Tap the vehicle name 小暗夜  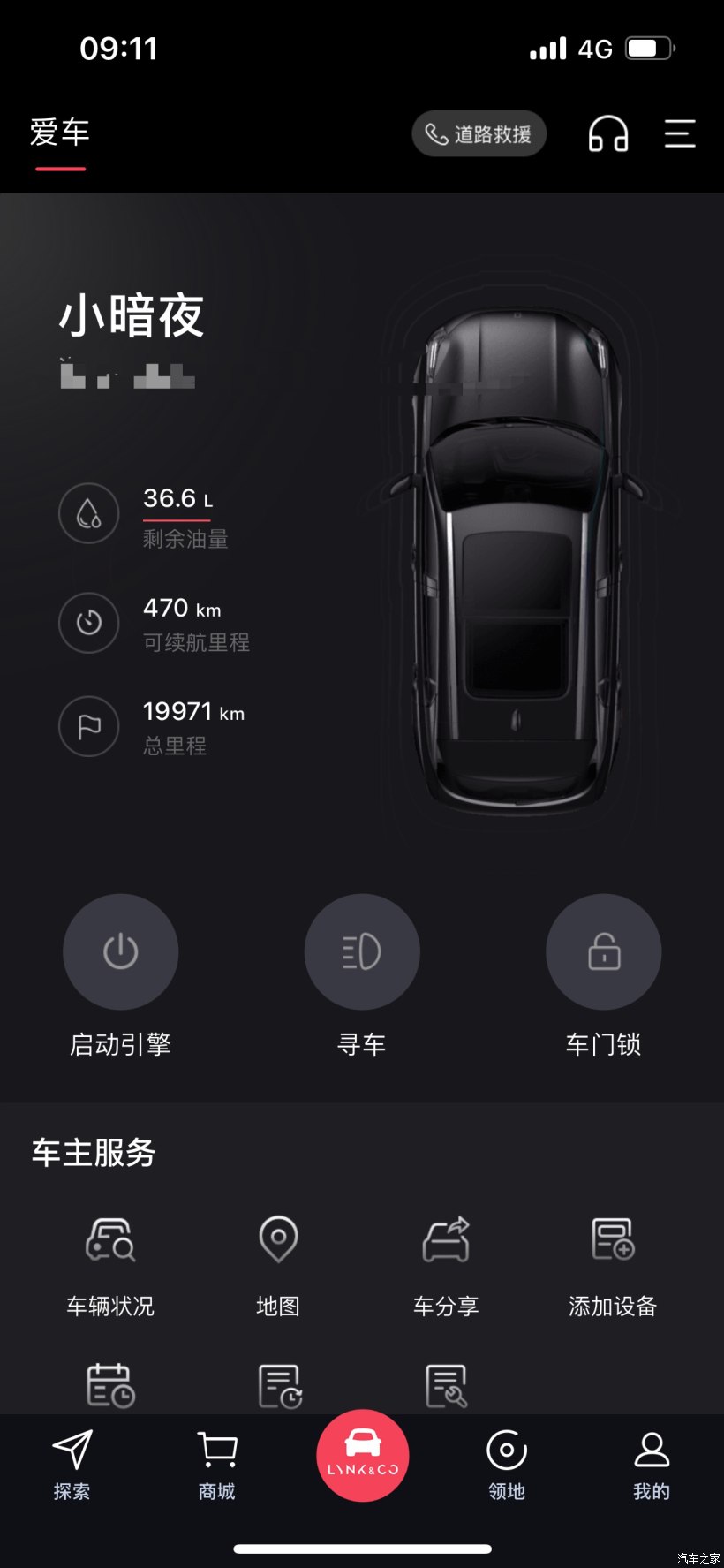click(132, 315)
